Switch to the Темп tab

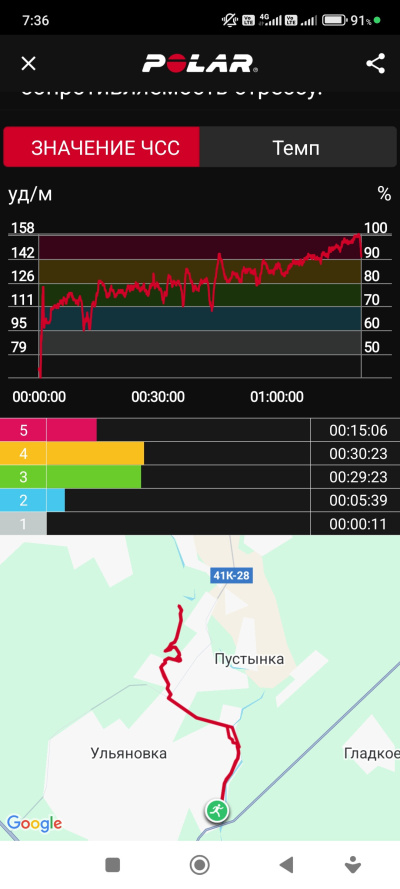297,147
